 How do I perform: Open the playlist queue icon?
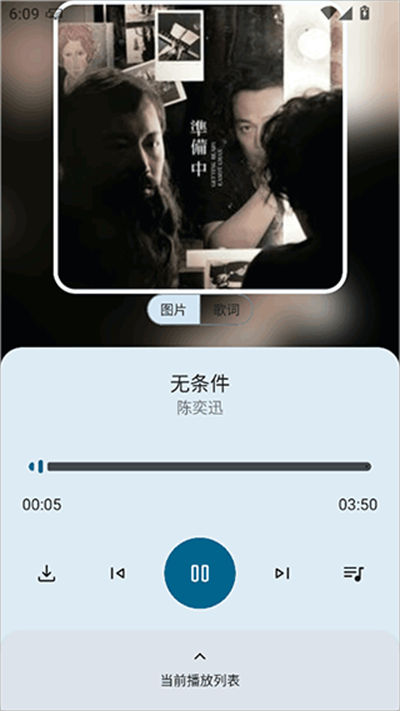(354, 574)
